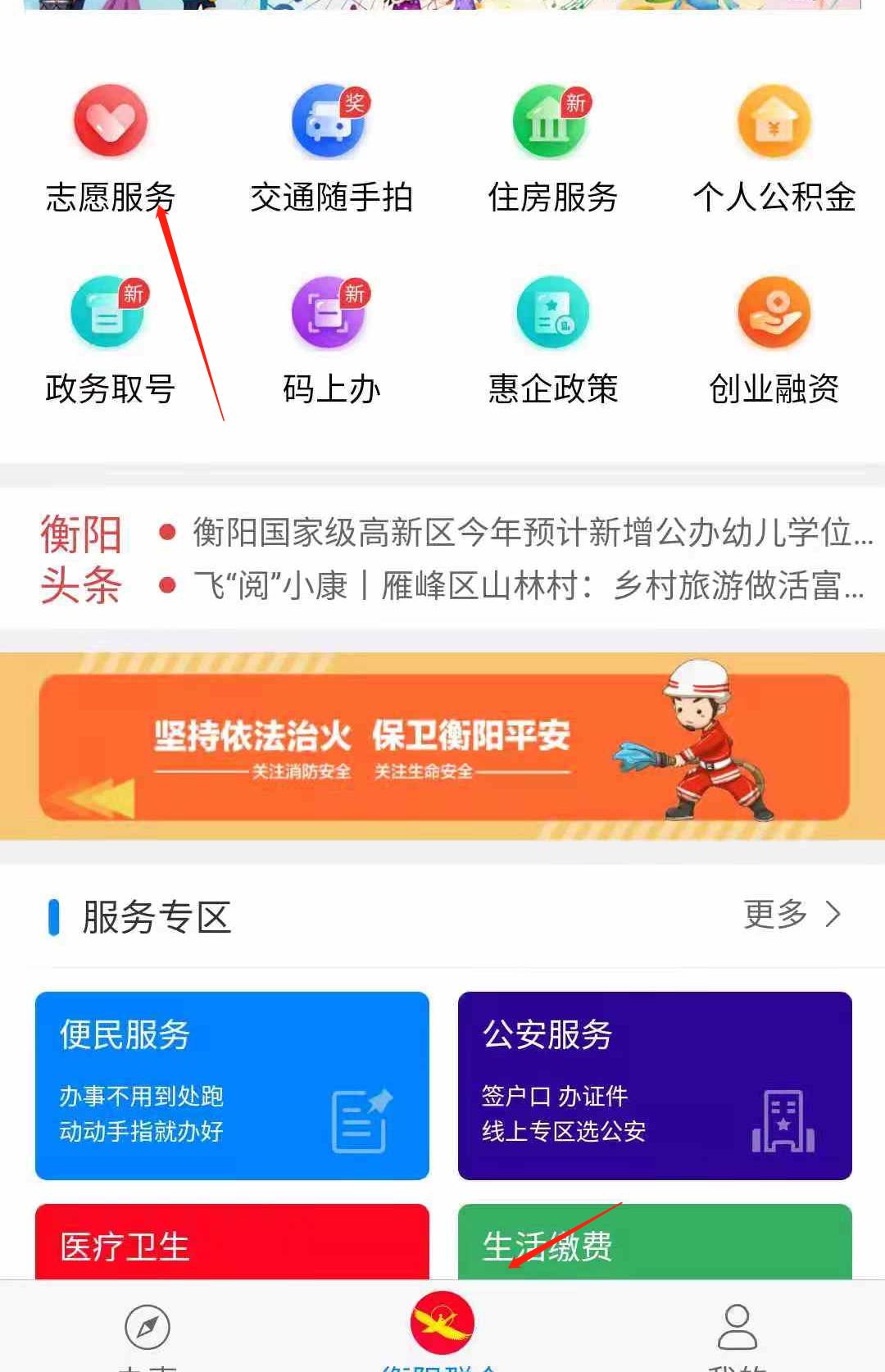Open 志愿服务 volunteer service
Viewport: 885px width, 1372px height.
click(x=111, y=148)
